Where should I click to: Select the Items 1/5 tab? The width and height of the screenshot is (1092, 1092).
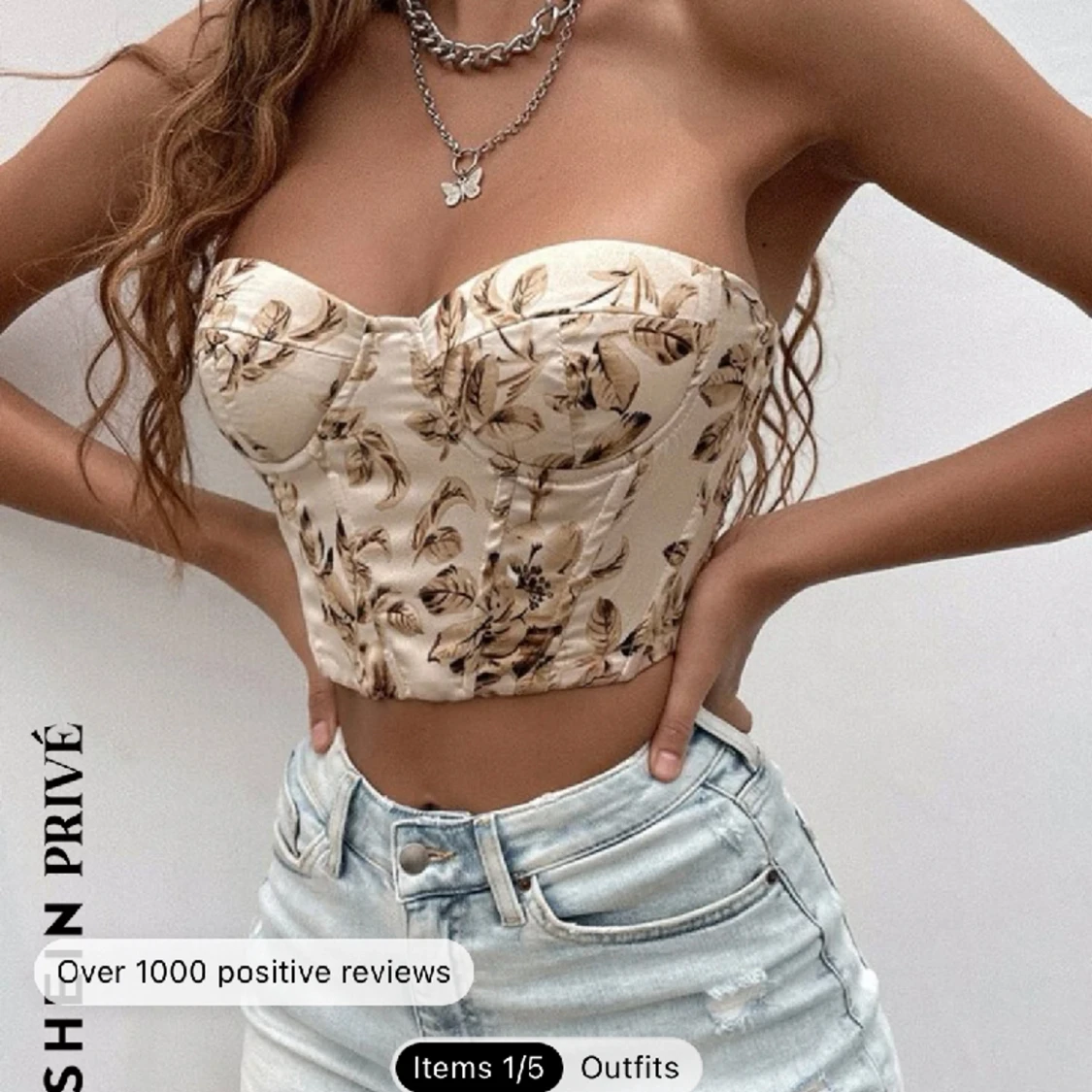point(478,1068)
